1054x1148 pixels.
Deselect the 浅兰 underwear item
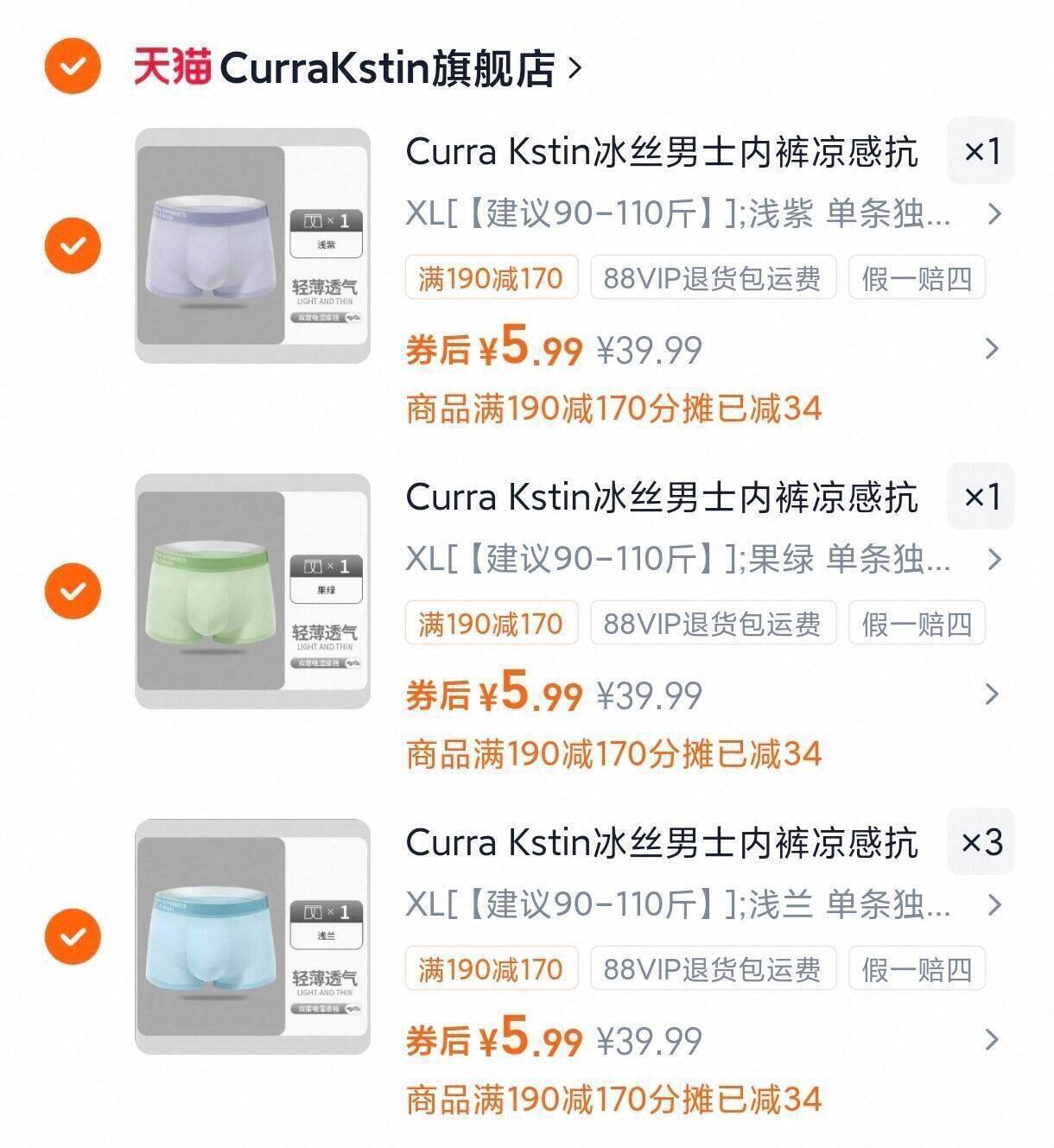73,936
